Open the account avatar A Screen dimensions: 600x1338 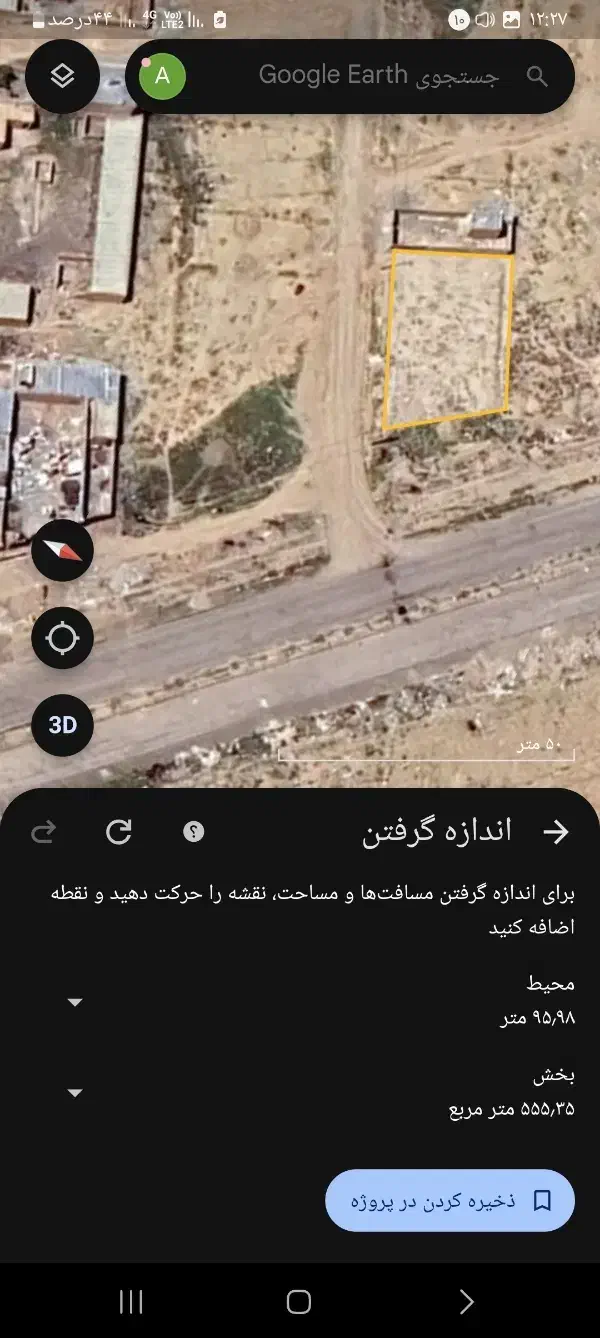[162, 76]
